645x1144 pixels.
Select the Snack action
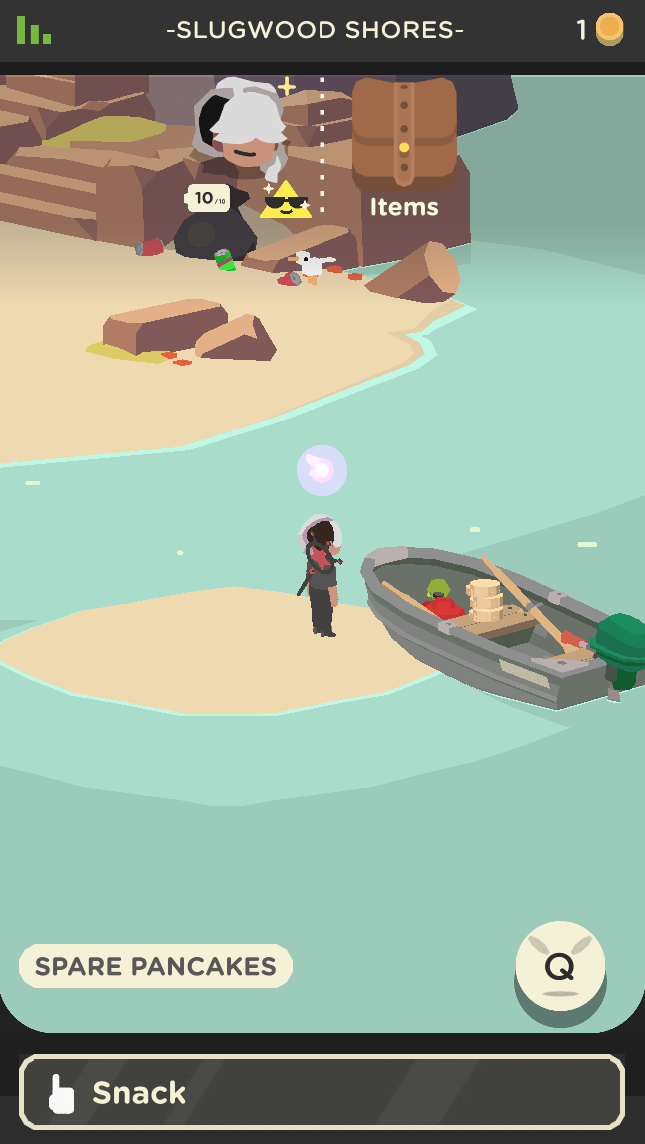pos(322,1092)
